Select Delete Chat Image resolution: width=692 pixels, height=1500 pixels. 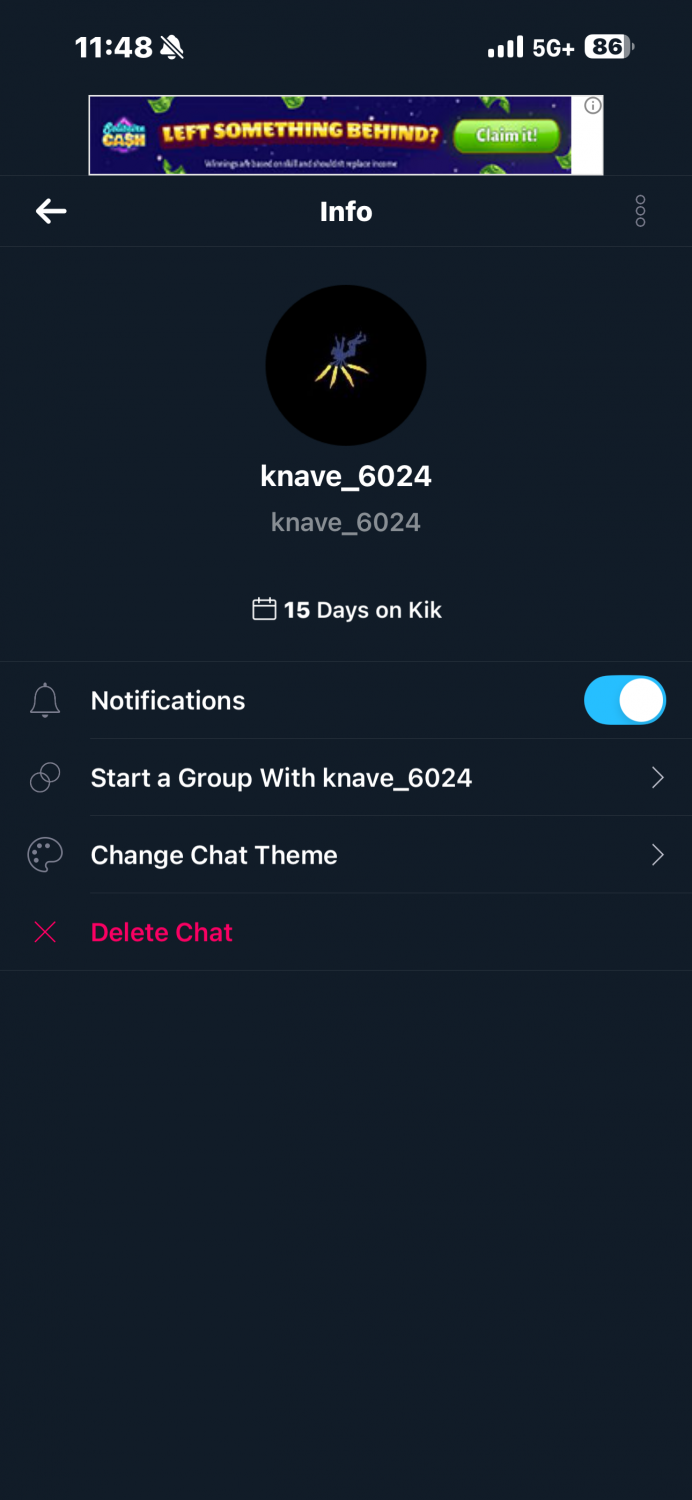coord(346,932)
